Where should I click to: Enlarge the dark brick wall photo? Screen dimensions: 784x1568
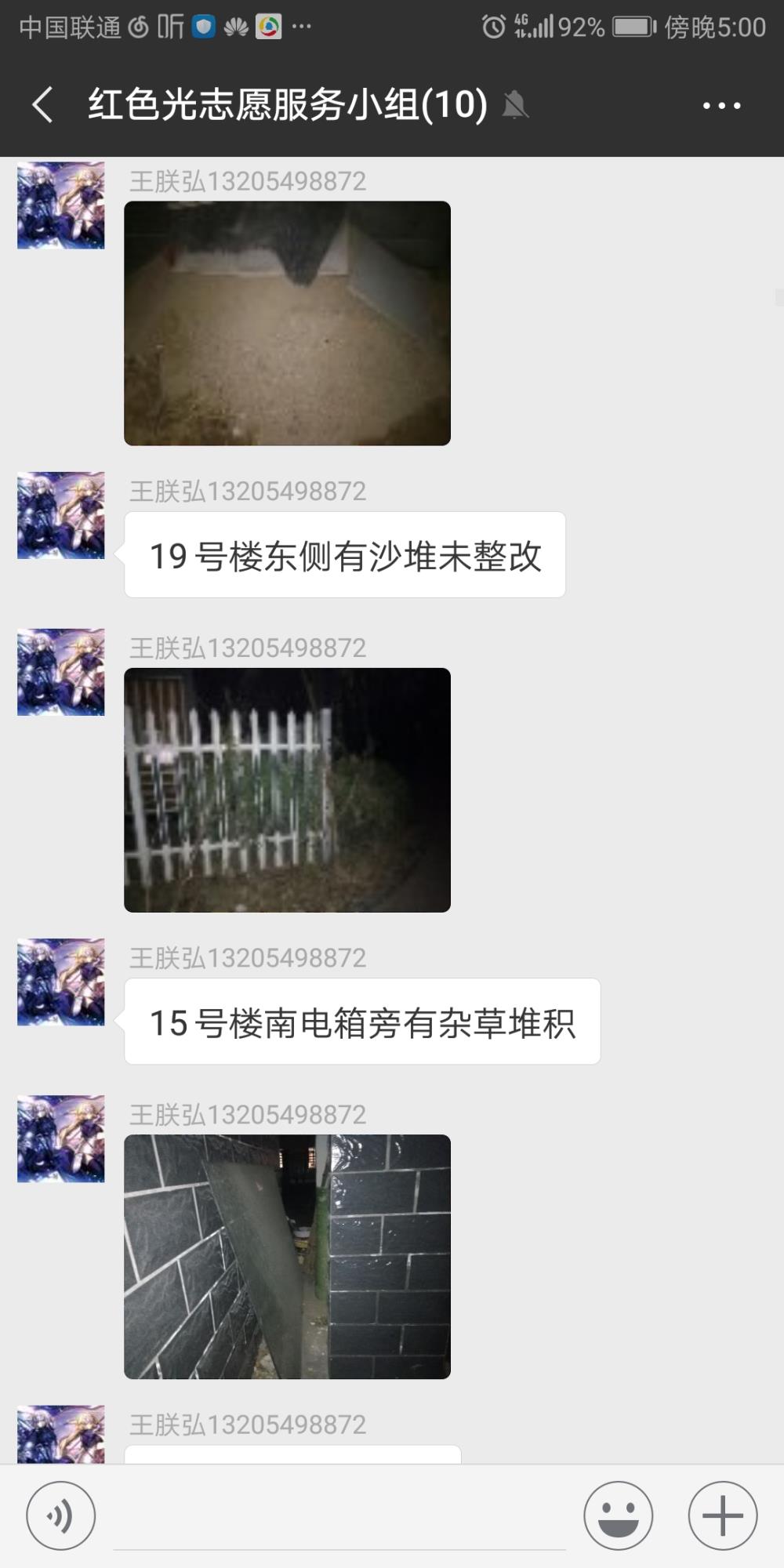pos(287,1257)
